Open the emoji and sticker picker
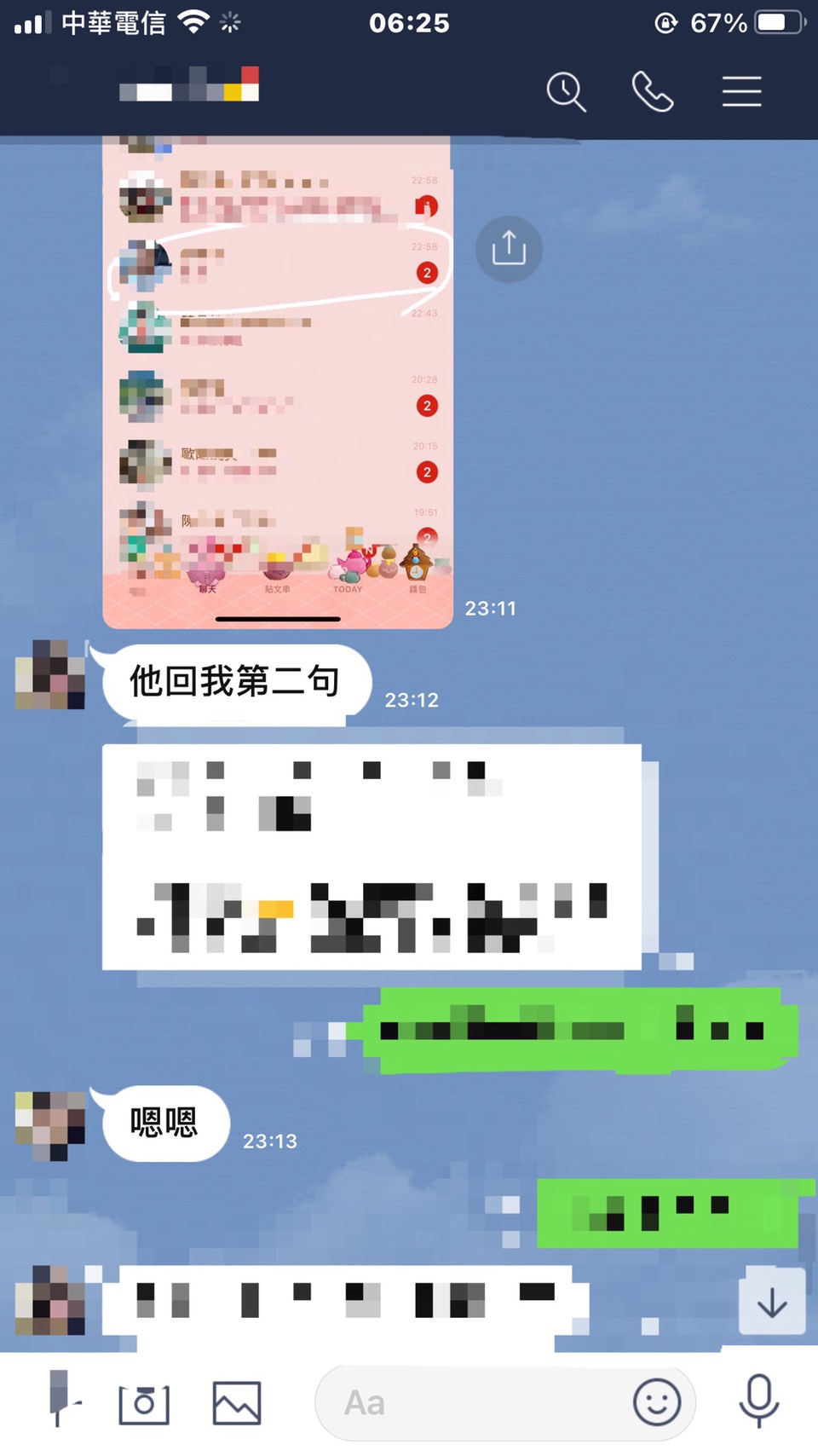This screenshot has height=1456, width=818. 657,1402
